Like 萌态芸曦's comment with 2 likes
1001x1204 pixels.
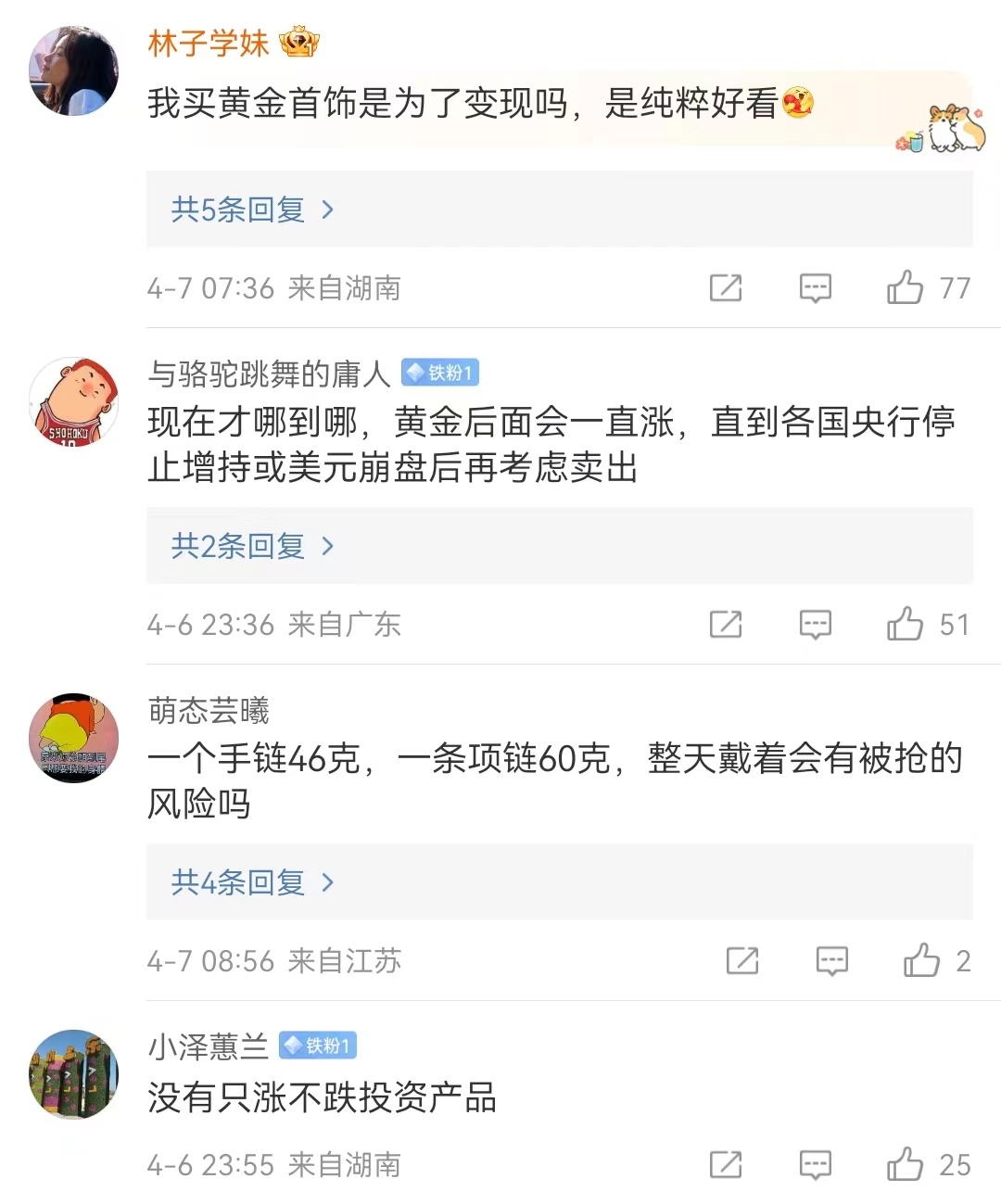(x=922, y=961)
